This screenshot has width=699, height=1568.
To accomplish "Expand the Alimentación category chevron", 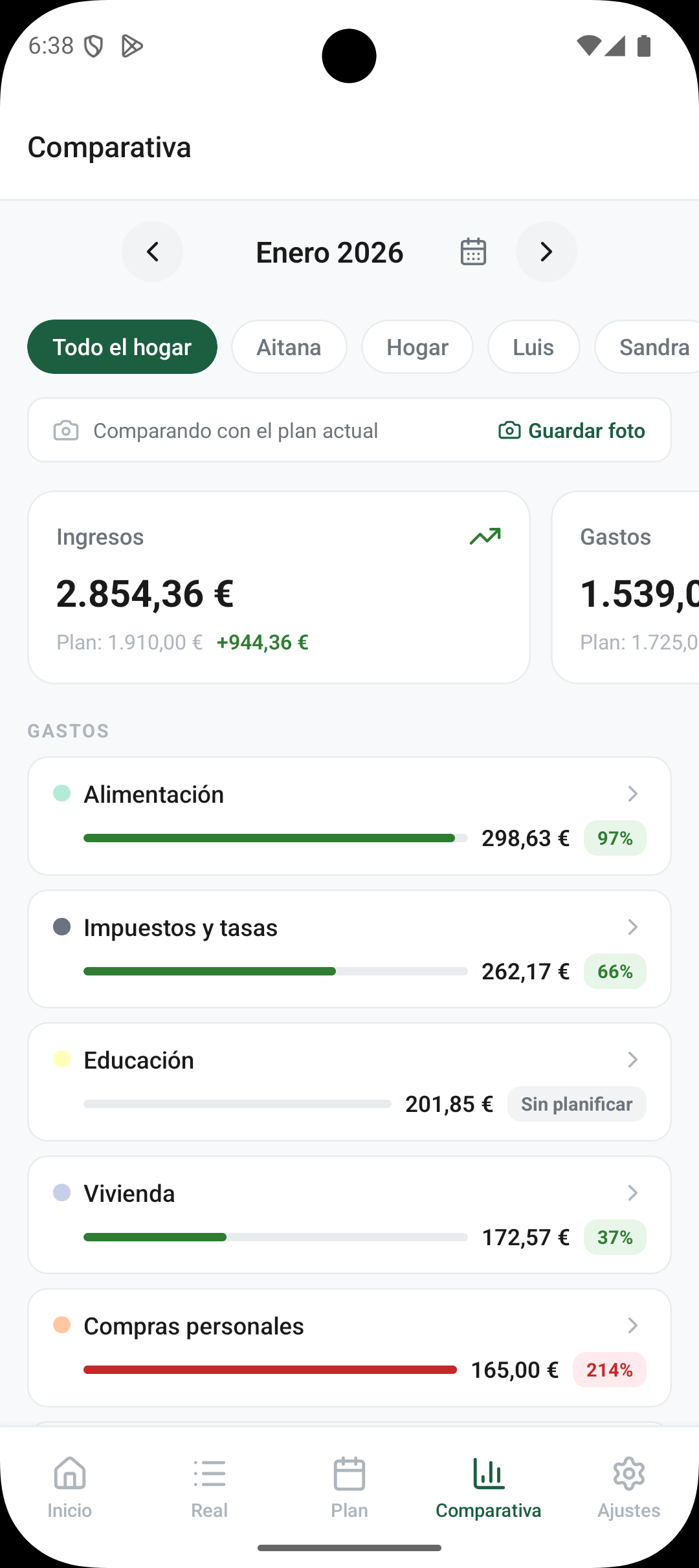I will coord(632,794).
